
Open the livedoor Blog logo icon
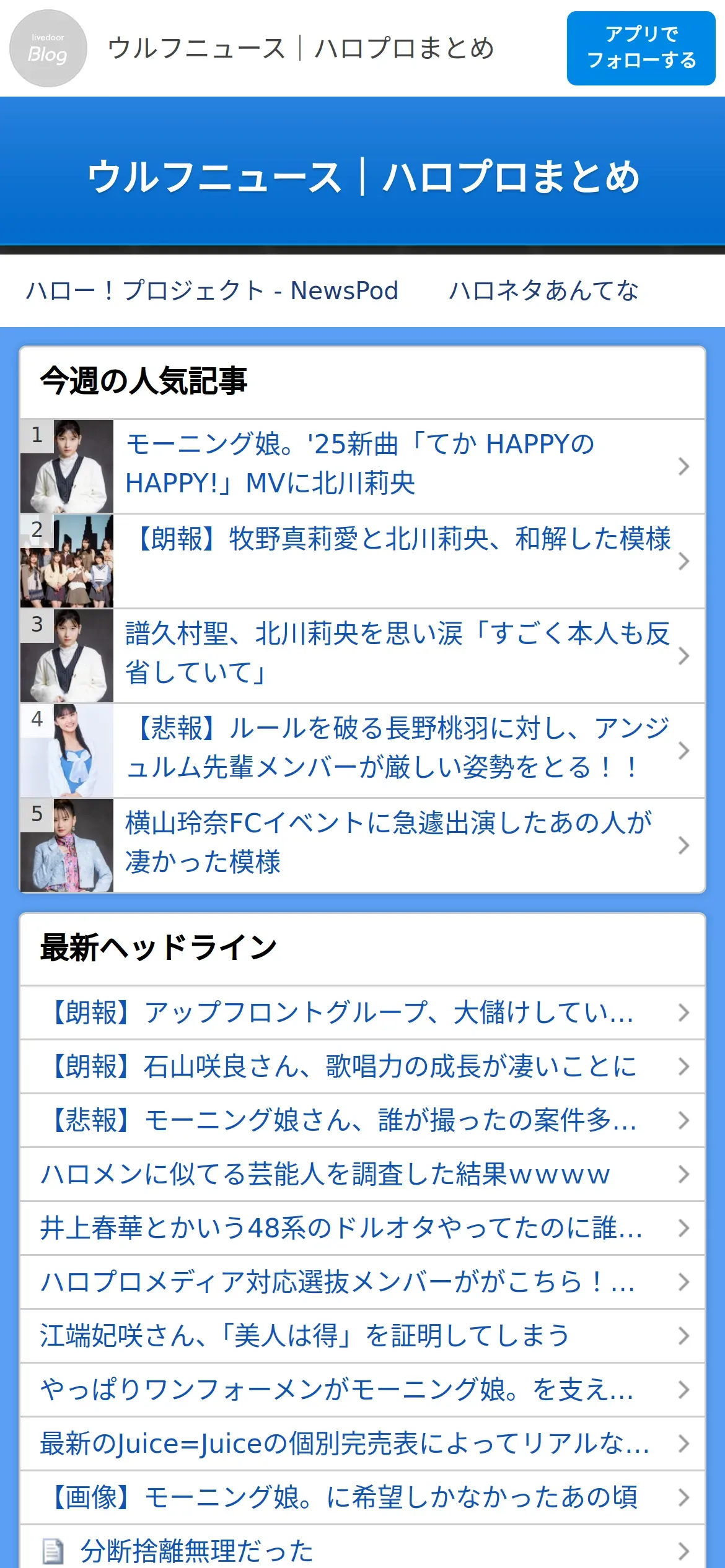pos(48,48)
